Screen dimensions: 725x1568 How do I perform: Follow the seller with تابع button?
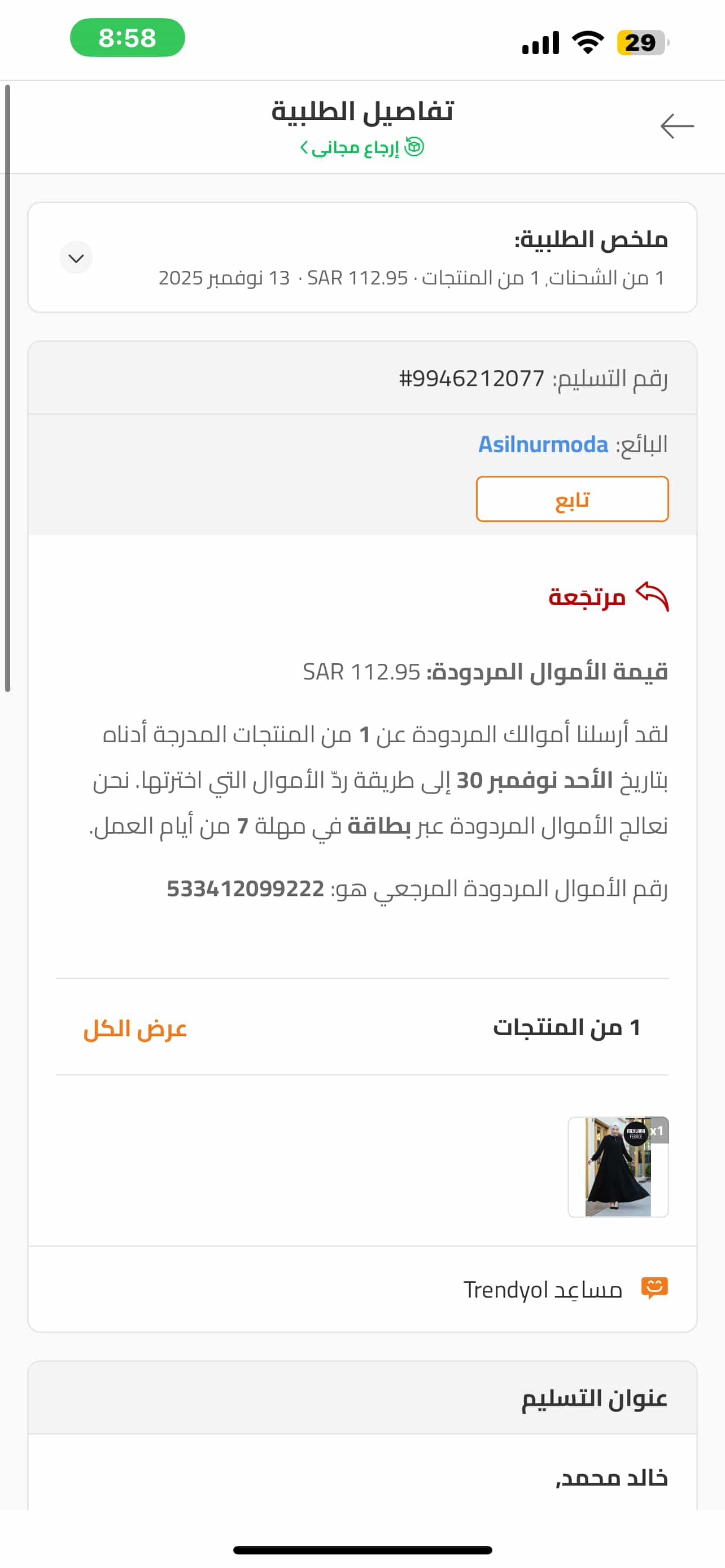pos(571,499)
